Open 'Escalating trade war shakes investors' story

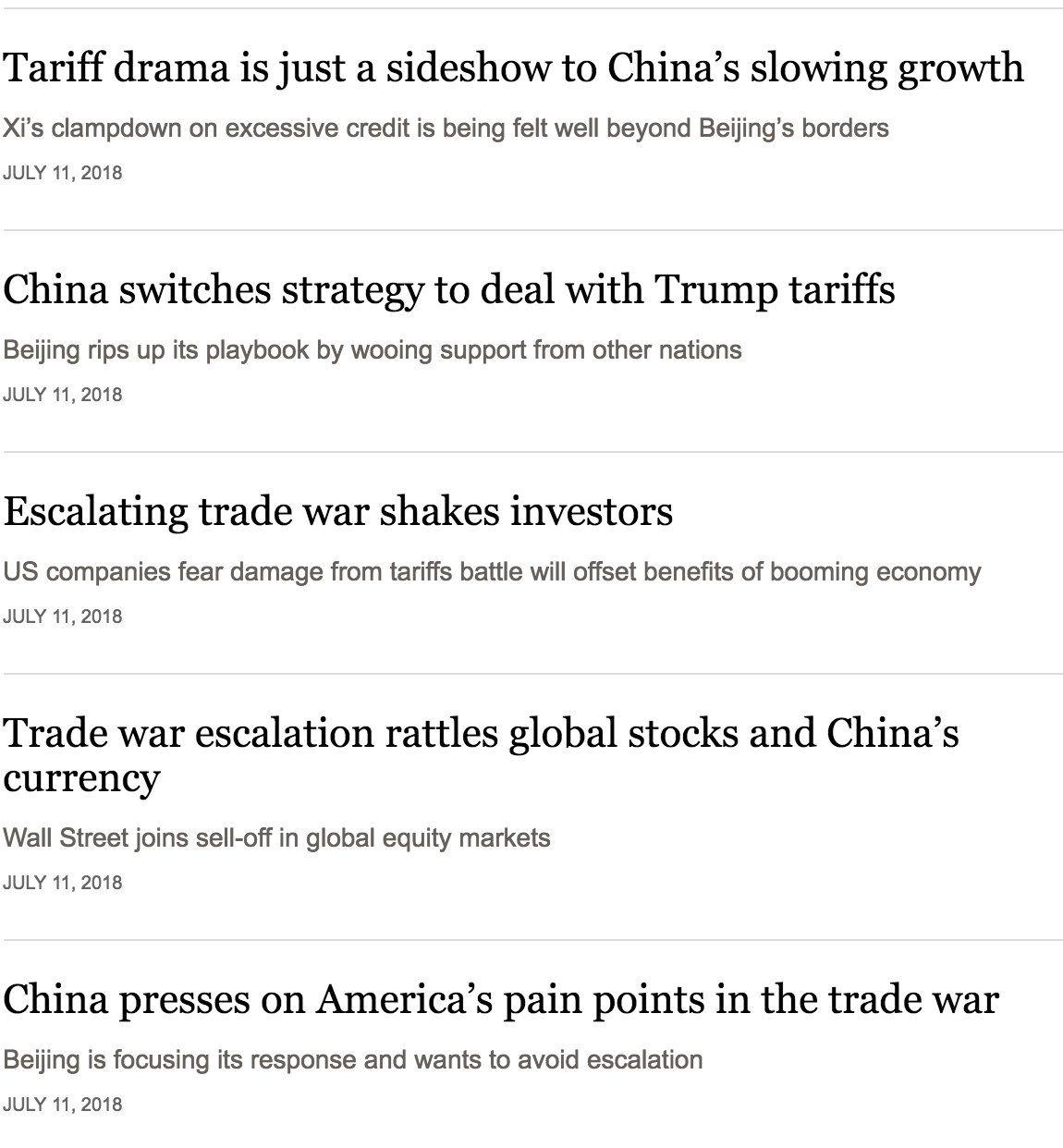click(x=338, y=512)
